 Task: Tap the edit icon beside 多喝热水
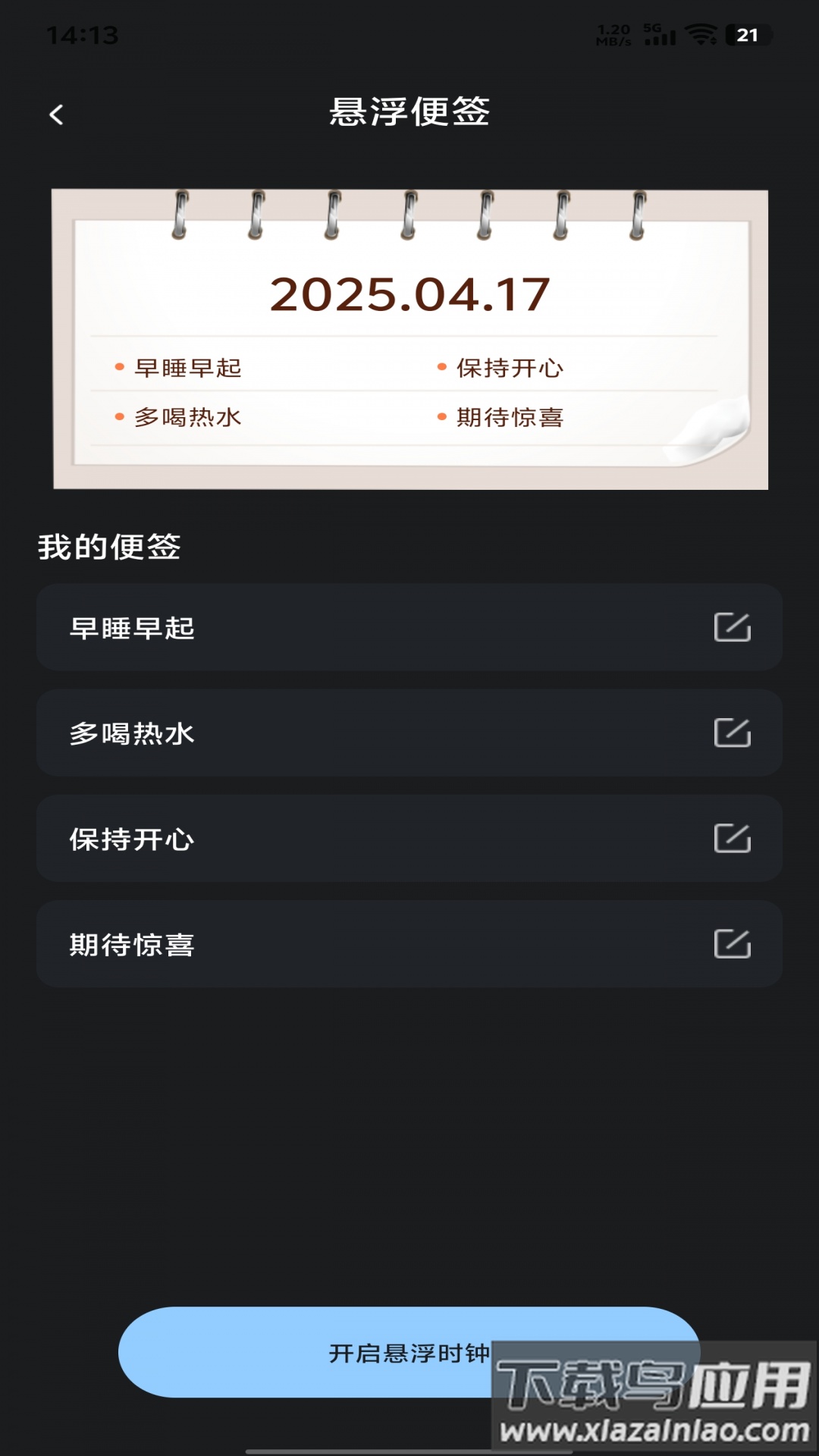(x=733, y=733)
